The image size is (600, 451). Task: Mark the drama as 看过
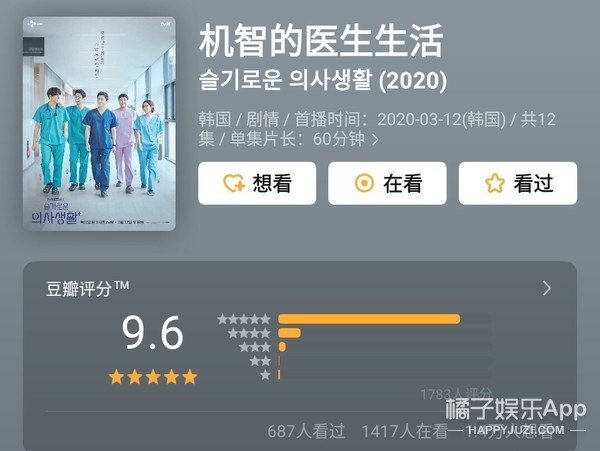[517, 183]
